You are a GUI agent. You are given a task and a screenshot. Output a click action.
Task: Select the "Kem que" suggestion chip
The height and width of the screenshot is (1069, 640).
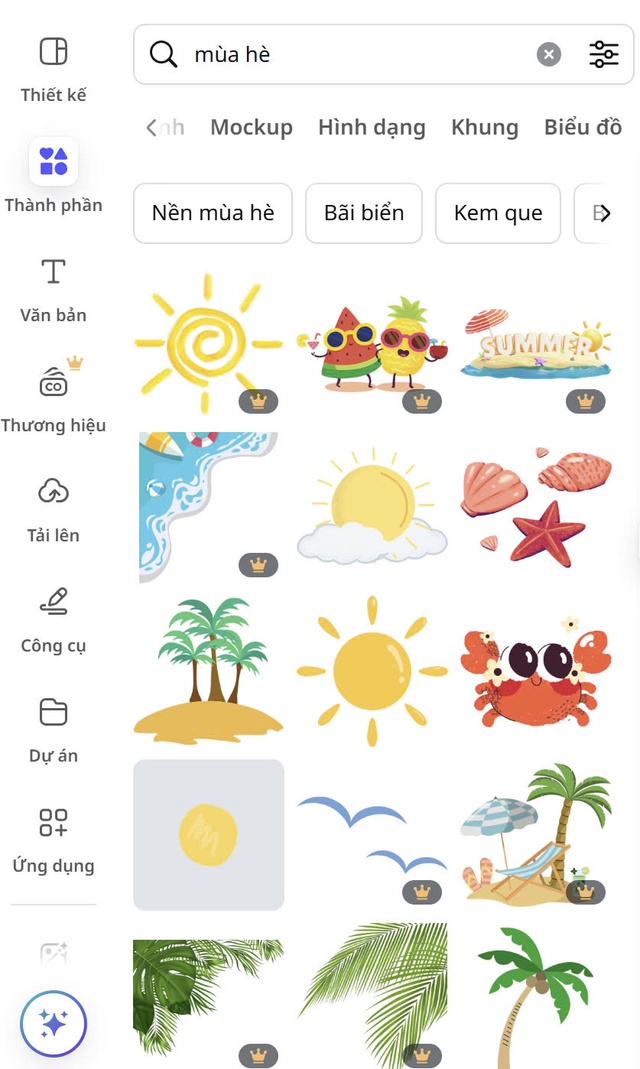click(498, 213)
